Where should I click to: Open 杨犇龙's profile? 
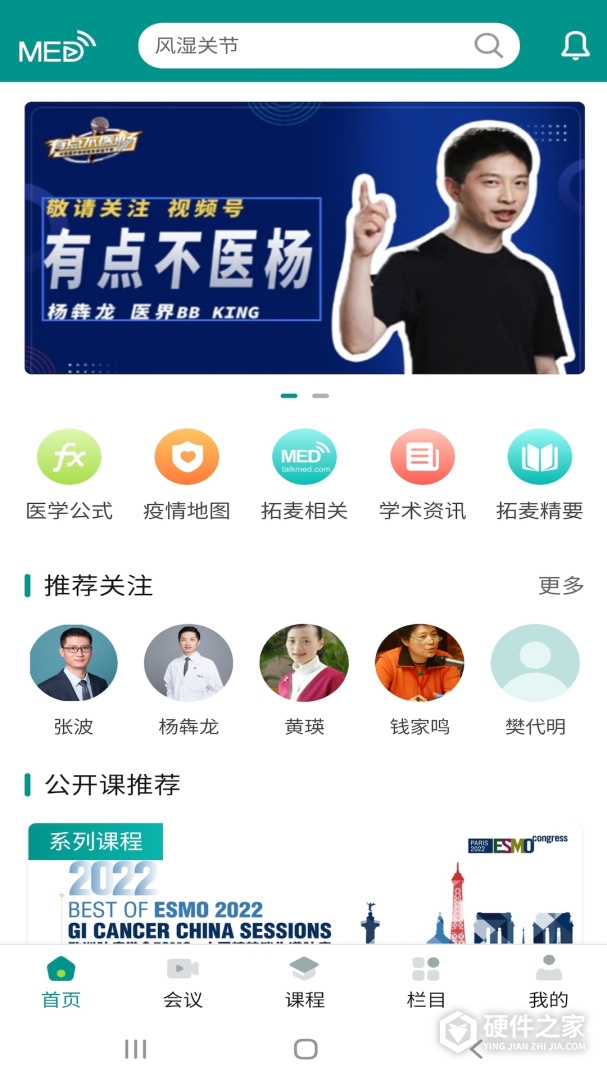click(188, 664)
